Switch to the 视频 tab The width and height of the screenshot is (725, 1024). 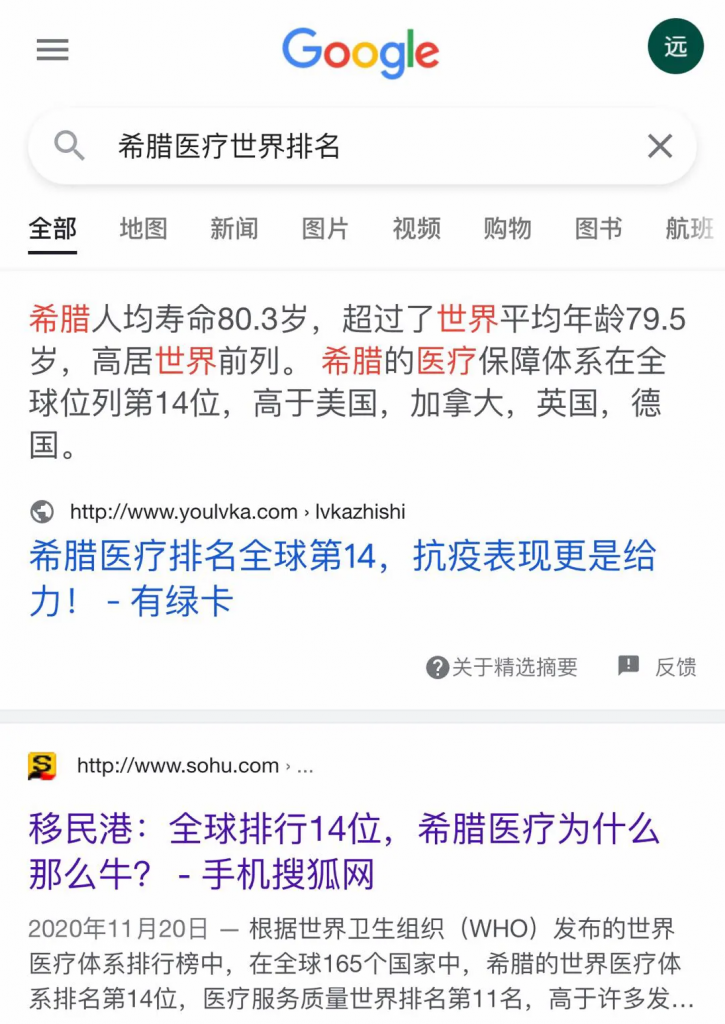[416, 229]
